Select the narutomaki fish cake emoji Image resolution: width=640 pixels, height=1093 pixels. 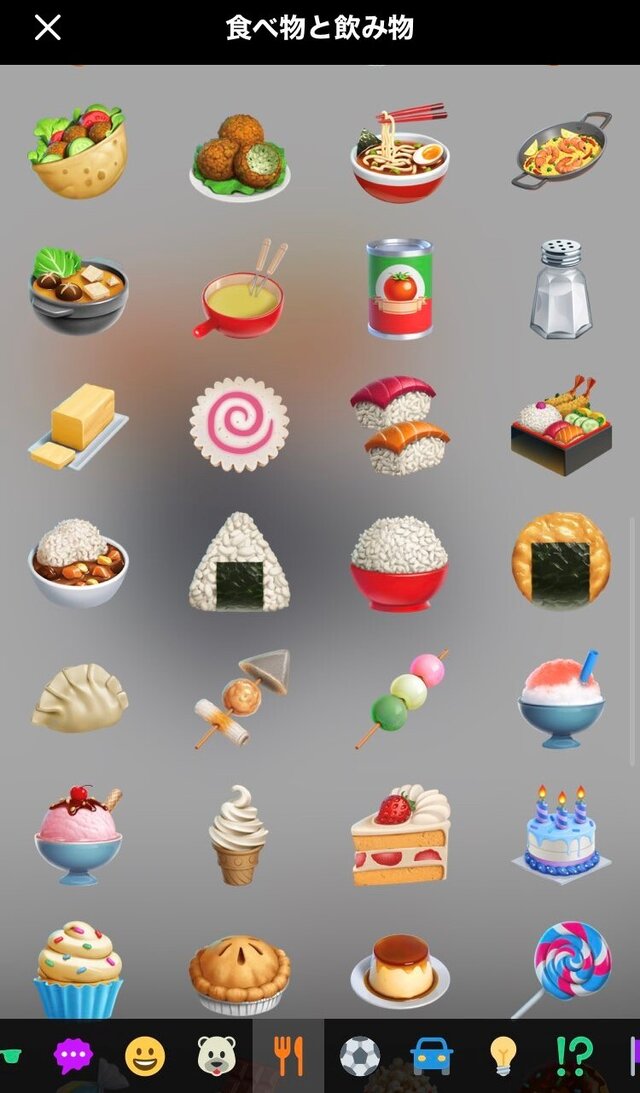tap(239, 424)
